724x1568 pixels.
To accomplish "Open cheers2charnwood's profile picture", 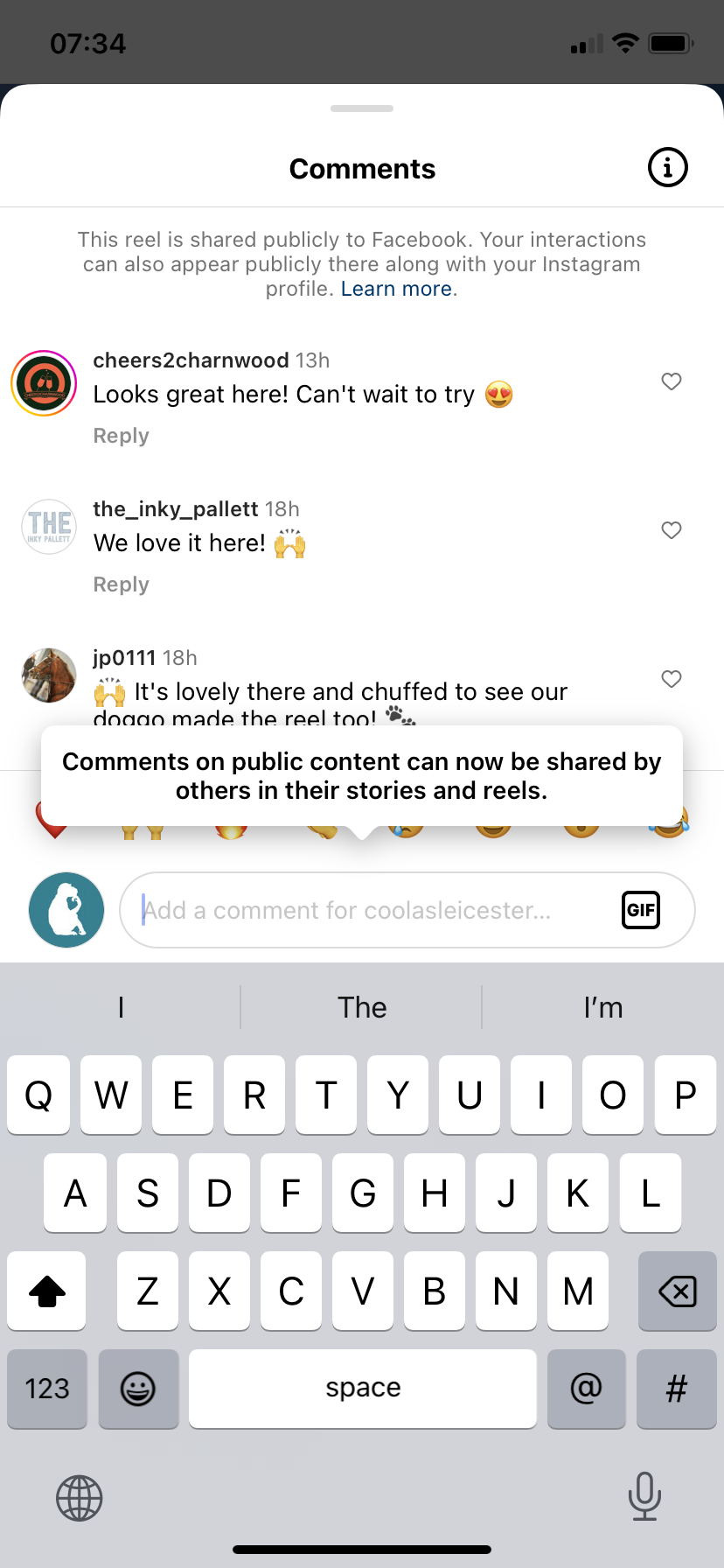I will [45, 382].
